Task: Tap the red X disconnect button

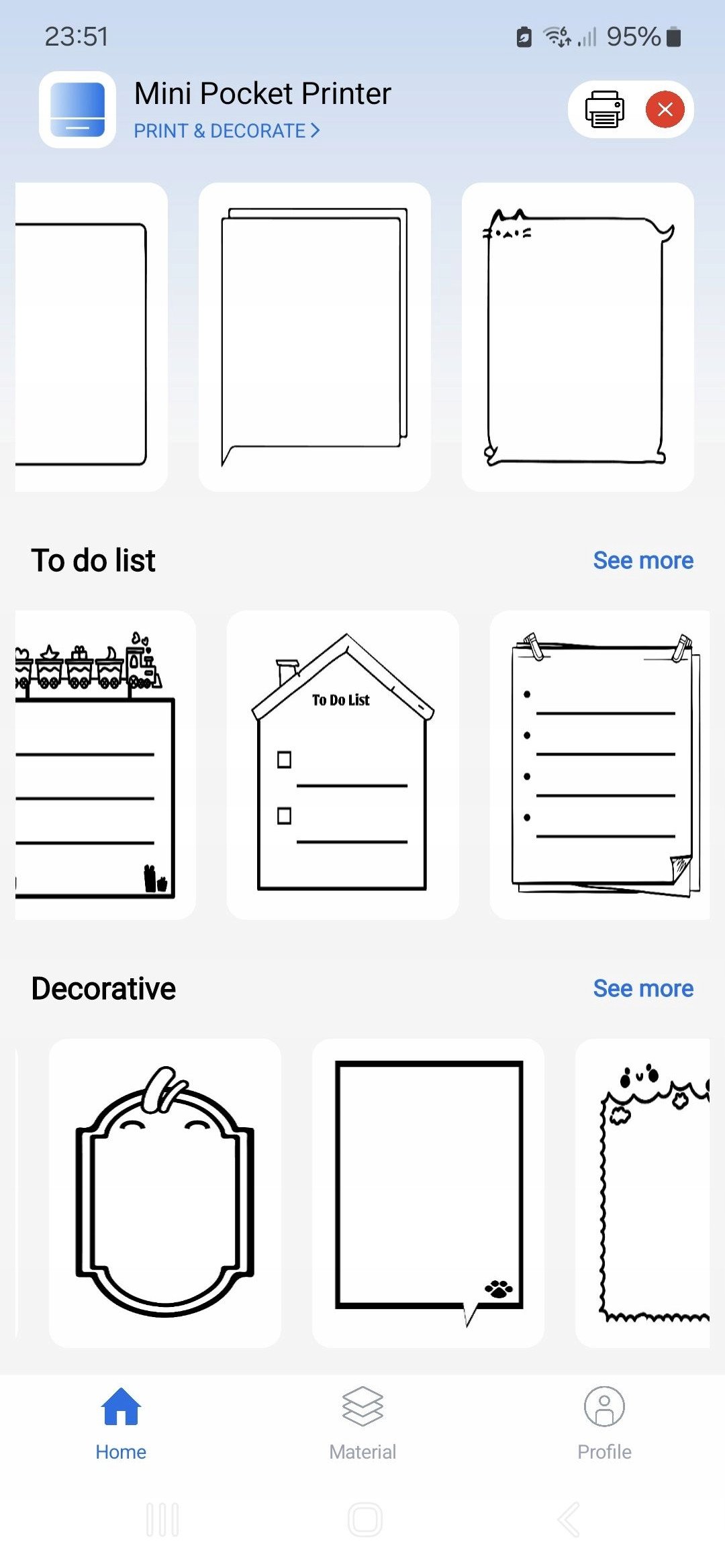Action: pyautogui.click(x=665, y=109)
